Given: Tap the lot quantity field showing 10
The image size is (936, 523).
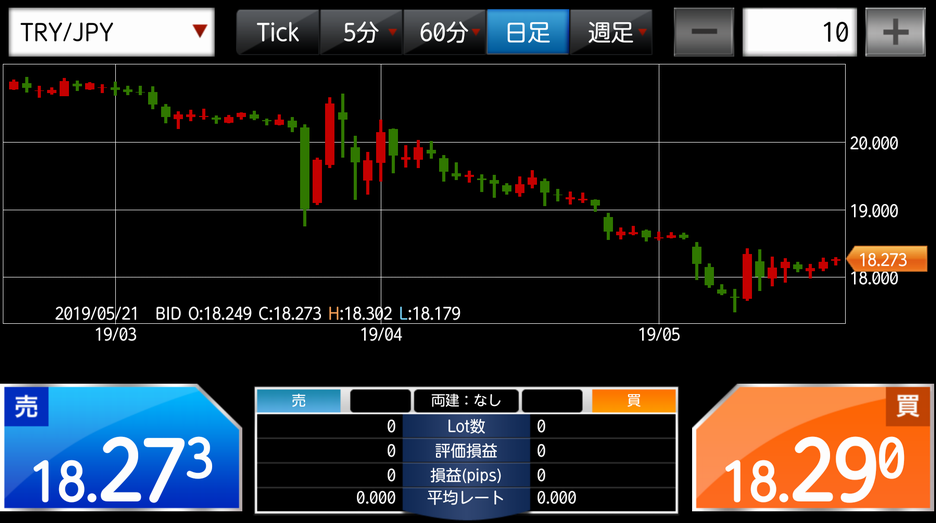Looking at the screenshot, I should (x=800, y=32).
